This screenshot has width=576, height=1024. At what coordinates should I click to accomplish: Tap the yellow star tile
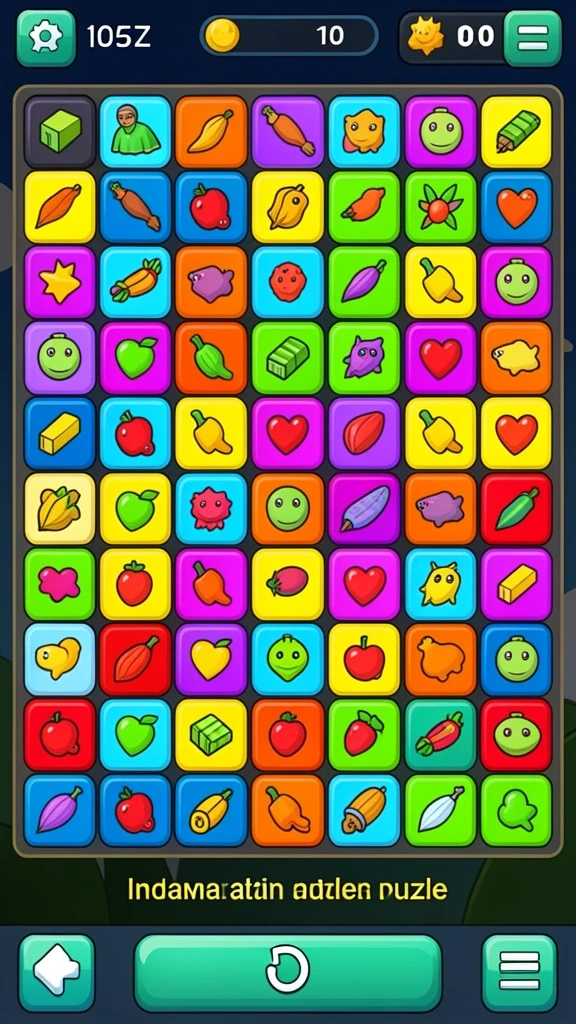60,283
